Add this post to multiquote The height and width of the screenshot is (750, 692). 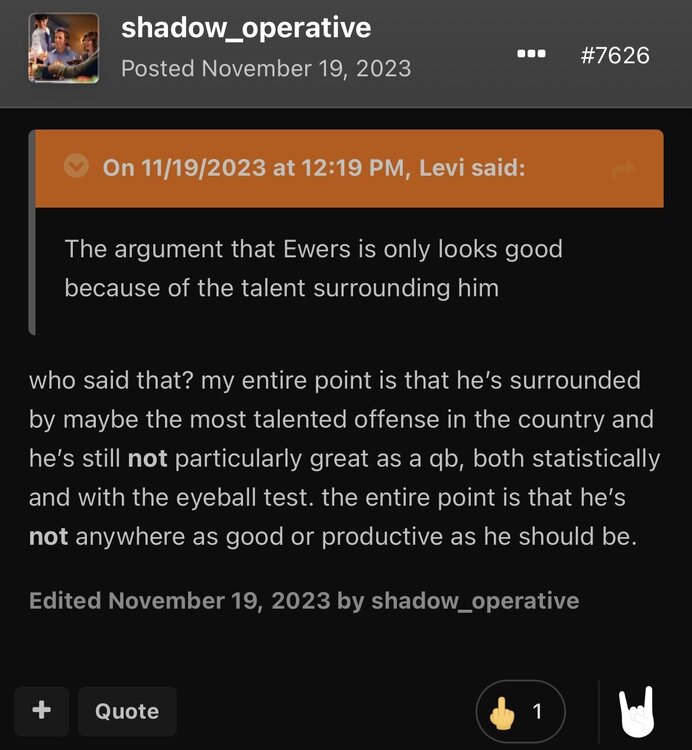pyautogui.click(x=42, y=711)
